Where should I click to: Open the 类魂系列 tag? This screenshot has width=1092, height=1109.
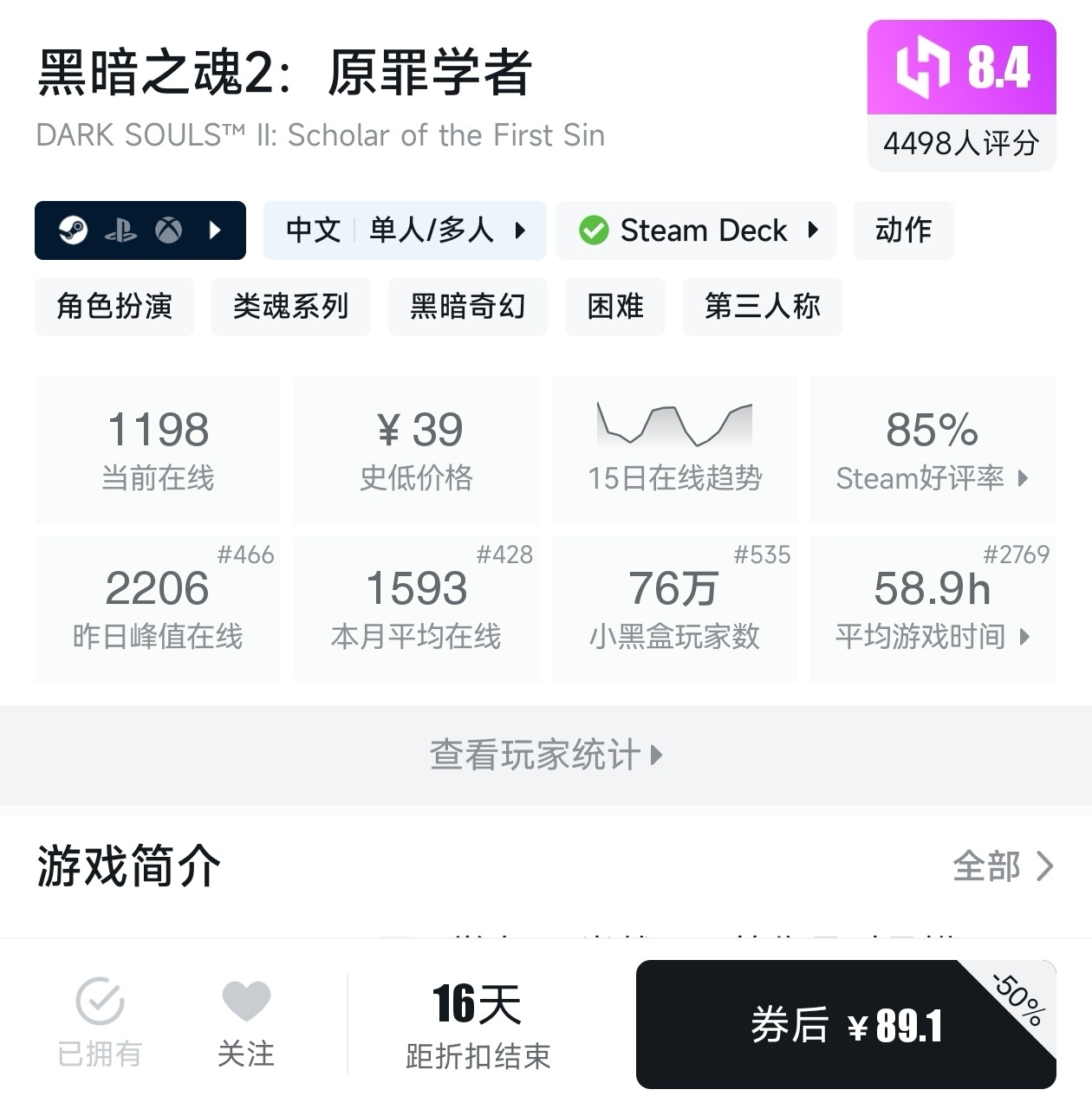click(x=290, y=307)
